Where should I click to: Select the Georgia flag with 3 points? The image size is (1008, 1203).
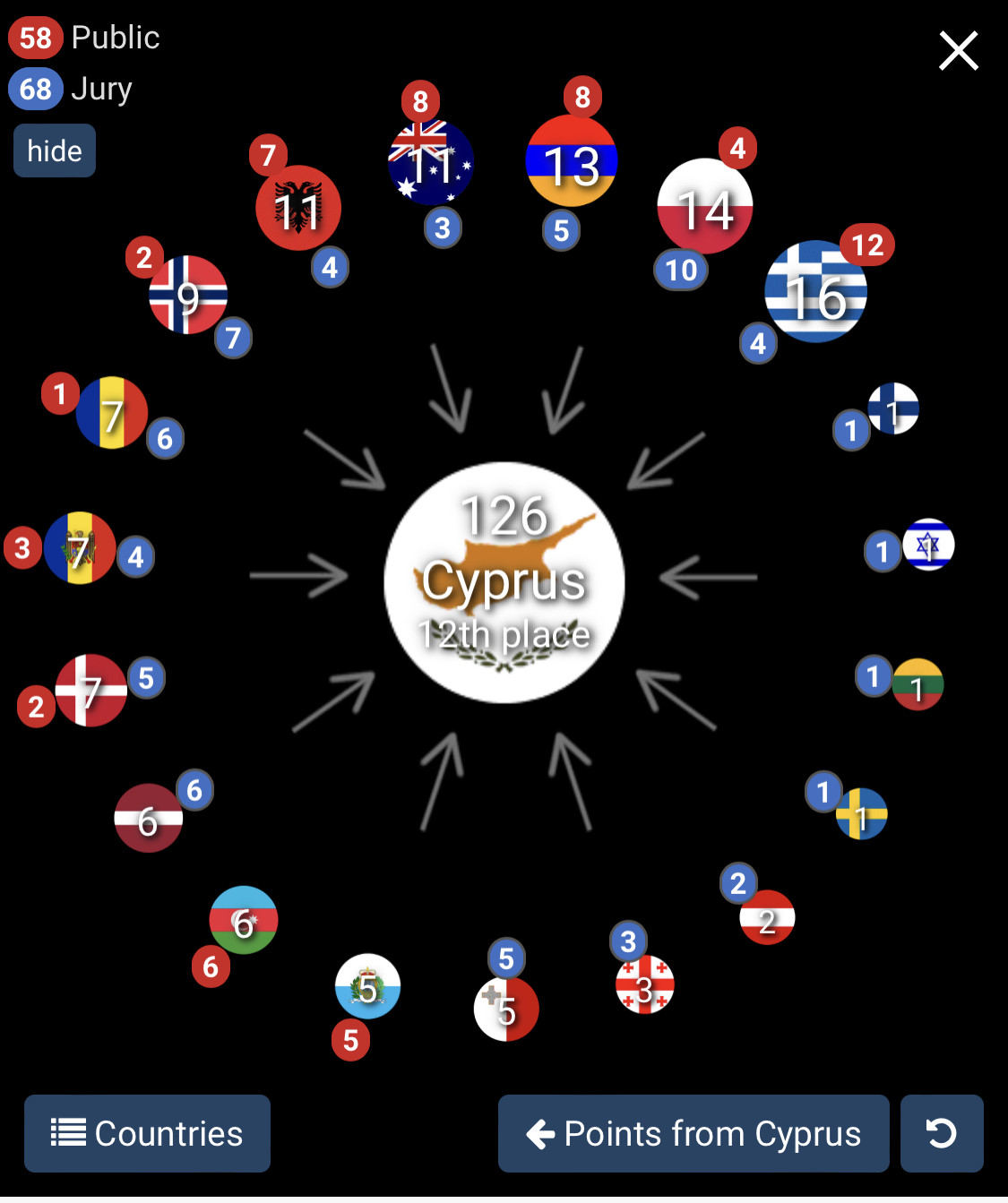pos(644,984)
